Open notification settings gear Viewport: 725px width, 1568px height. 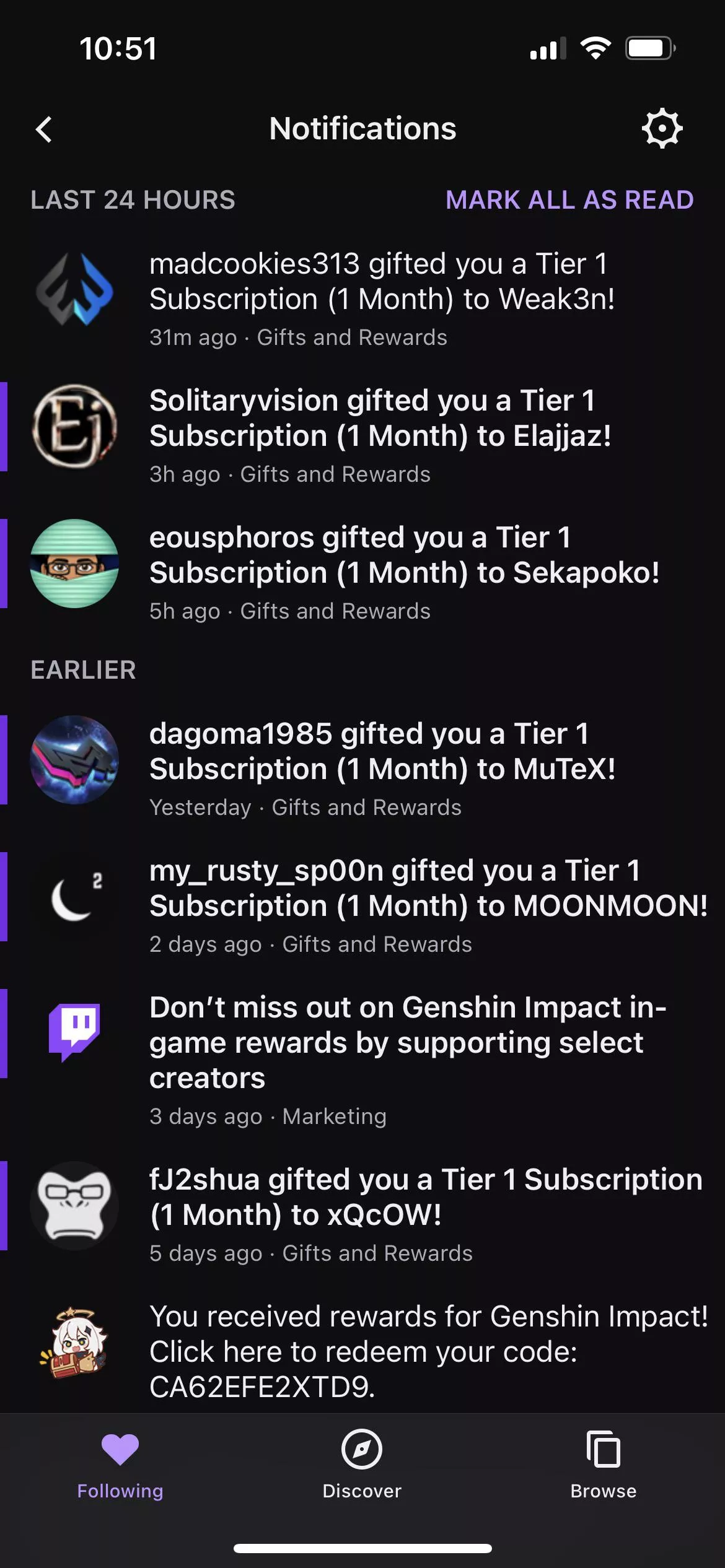tap(662, 129)
